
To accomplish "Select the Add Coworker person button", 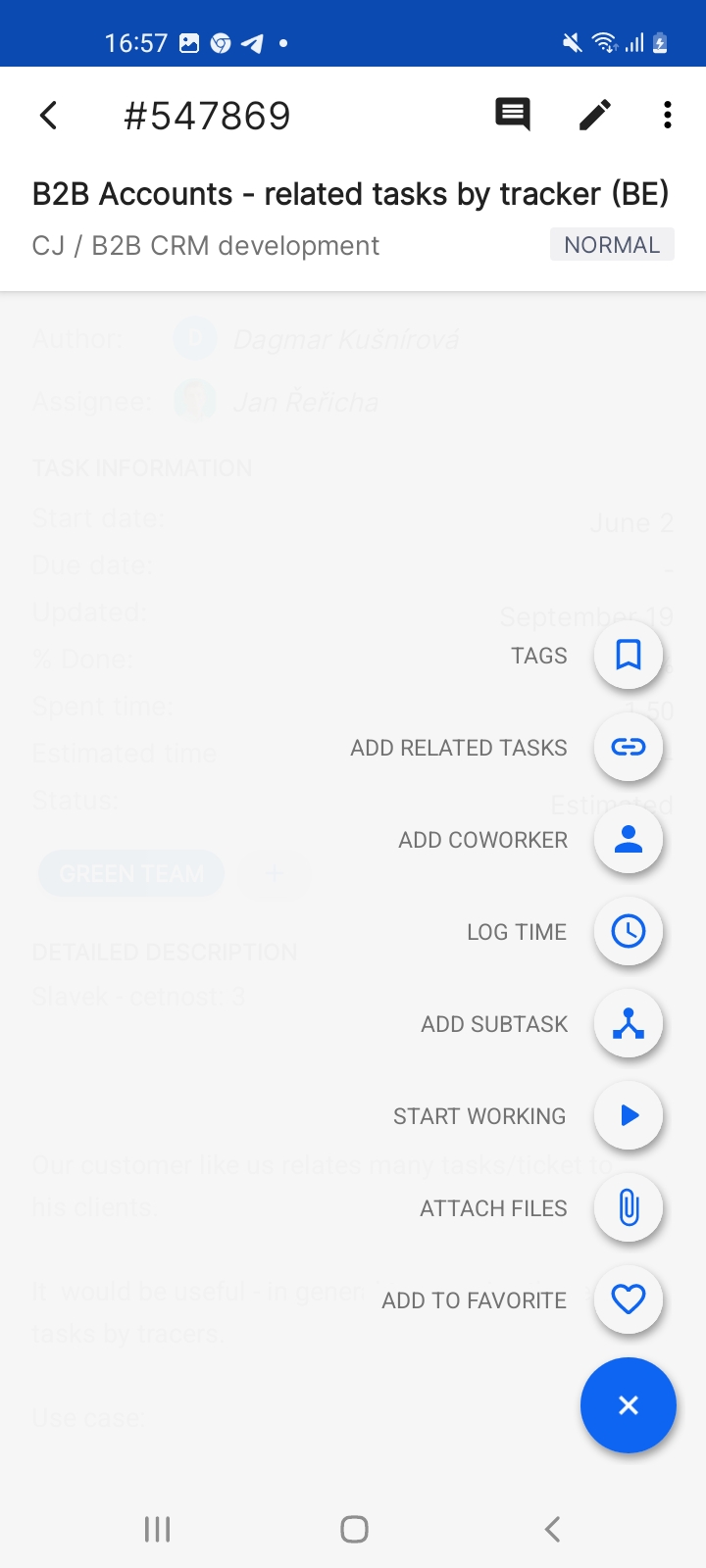I will (629, 839).
